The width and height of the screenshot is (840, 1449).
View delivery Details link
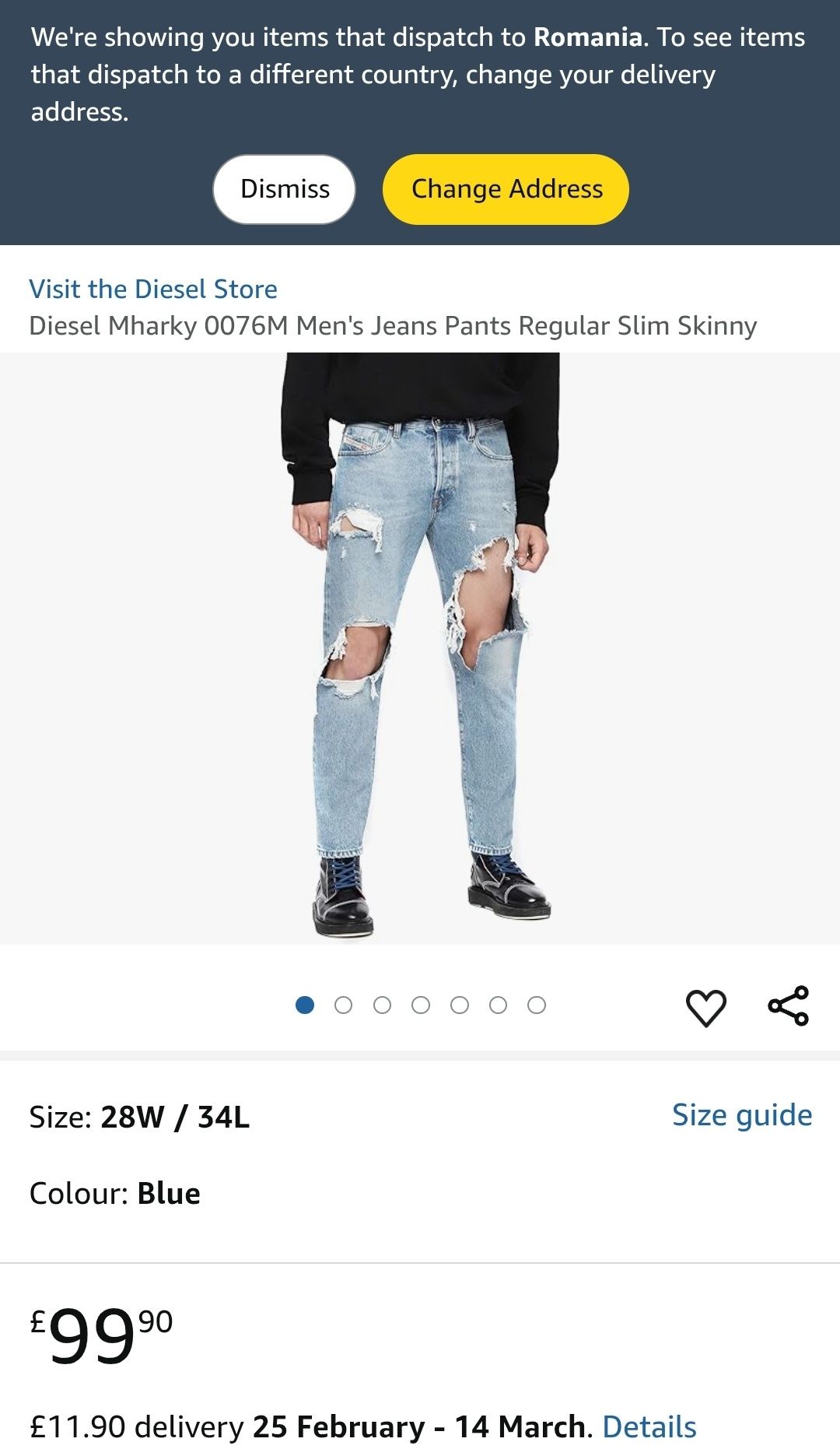click(649, 1426)
